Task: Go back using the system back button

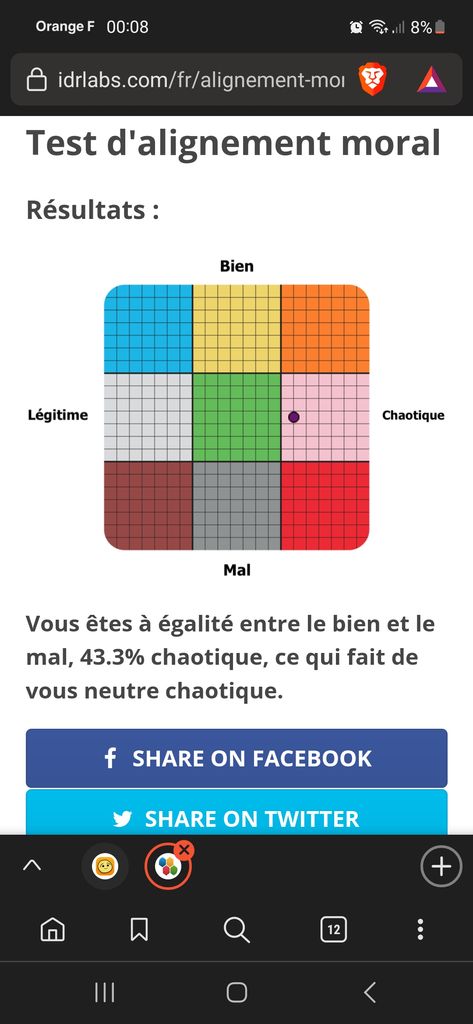Action: (x=370, y=992)
